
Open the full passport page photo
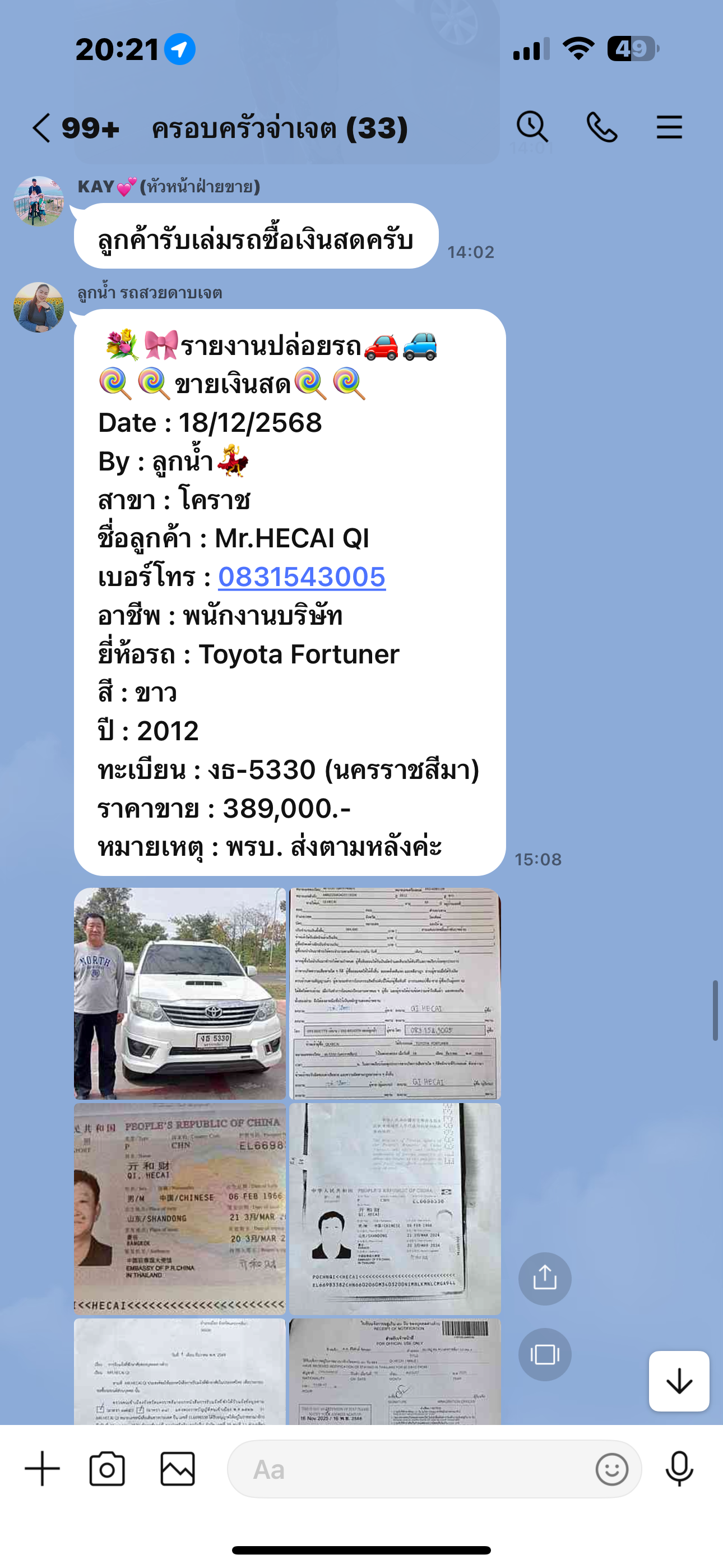(x=395, y=1209)
